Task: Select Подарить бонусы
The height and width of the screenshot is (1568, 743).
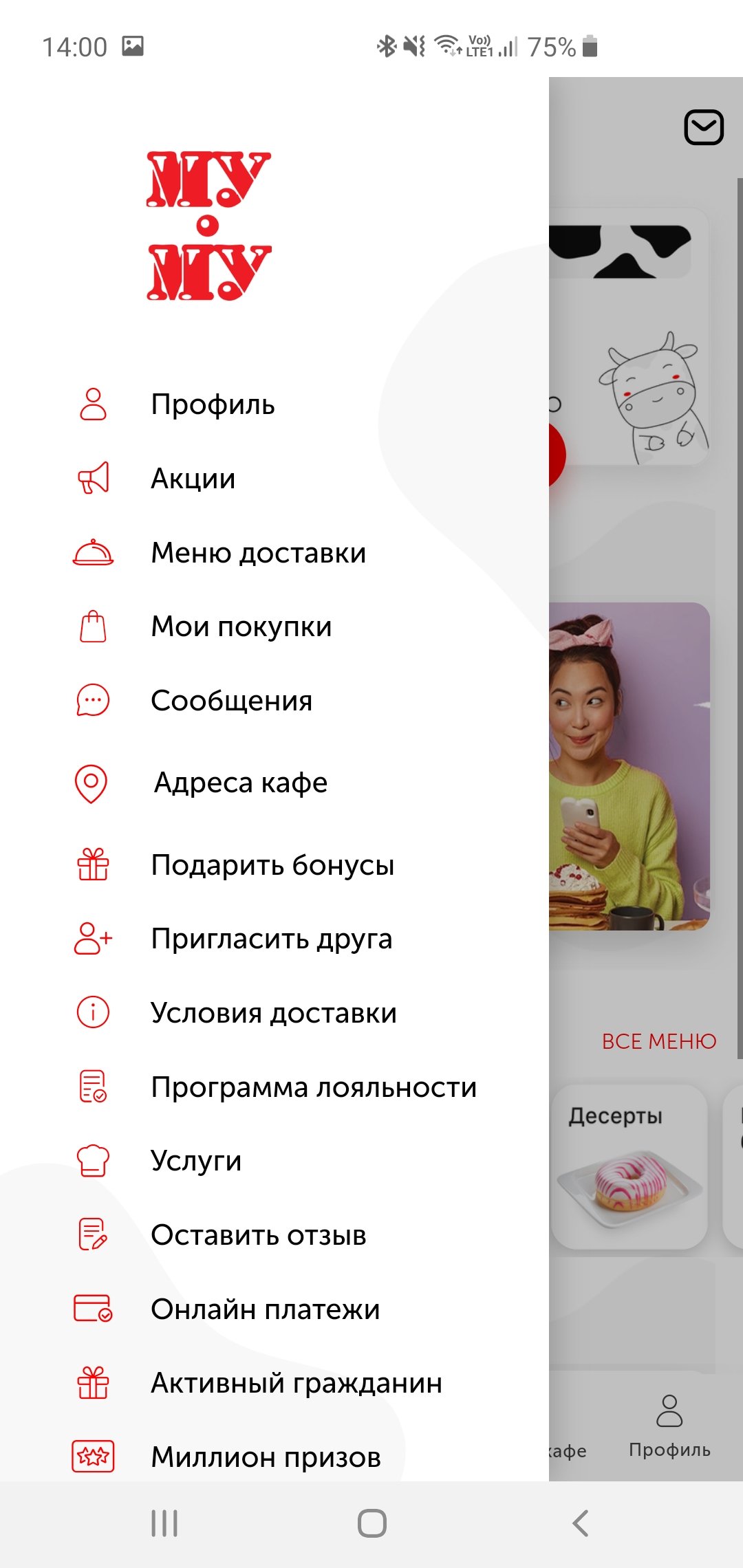Action: (272, 865)
